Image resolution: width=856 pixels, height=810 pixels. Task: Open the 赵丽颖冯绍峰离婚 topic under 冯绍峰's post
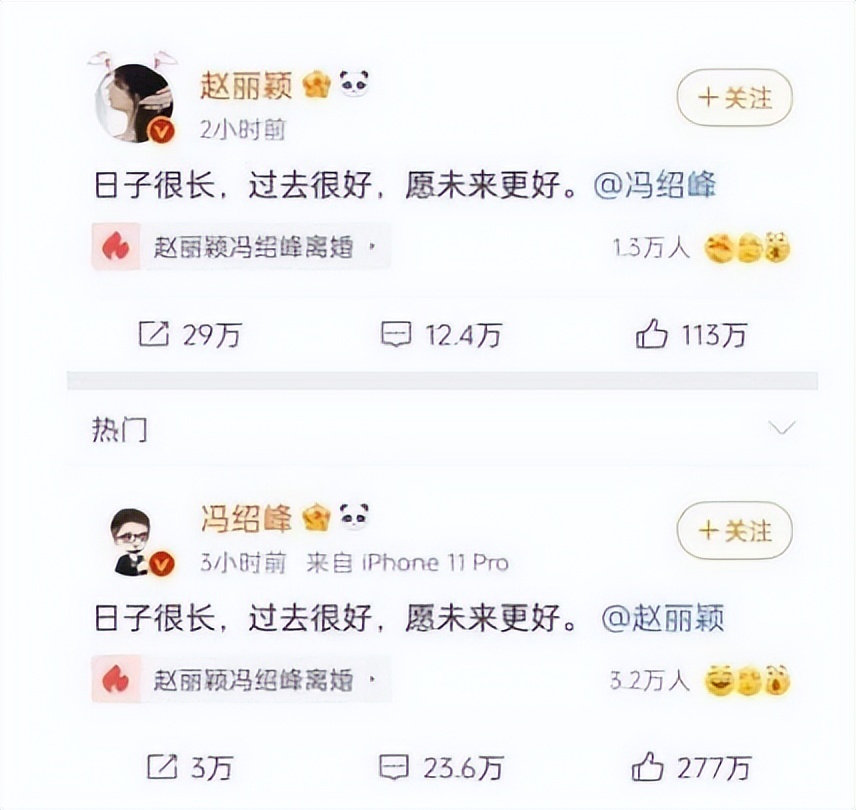(x=240, y=681)
